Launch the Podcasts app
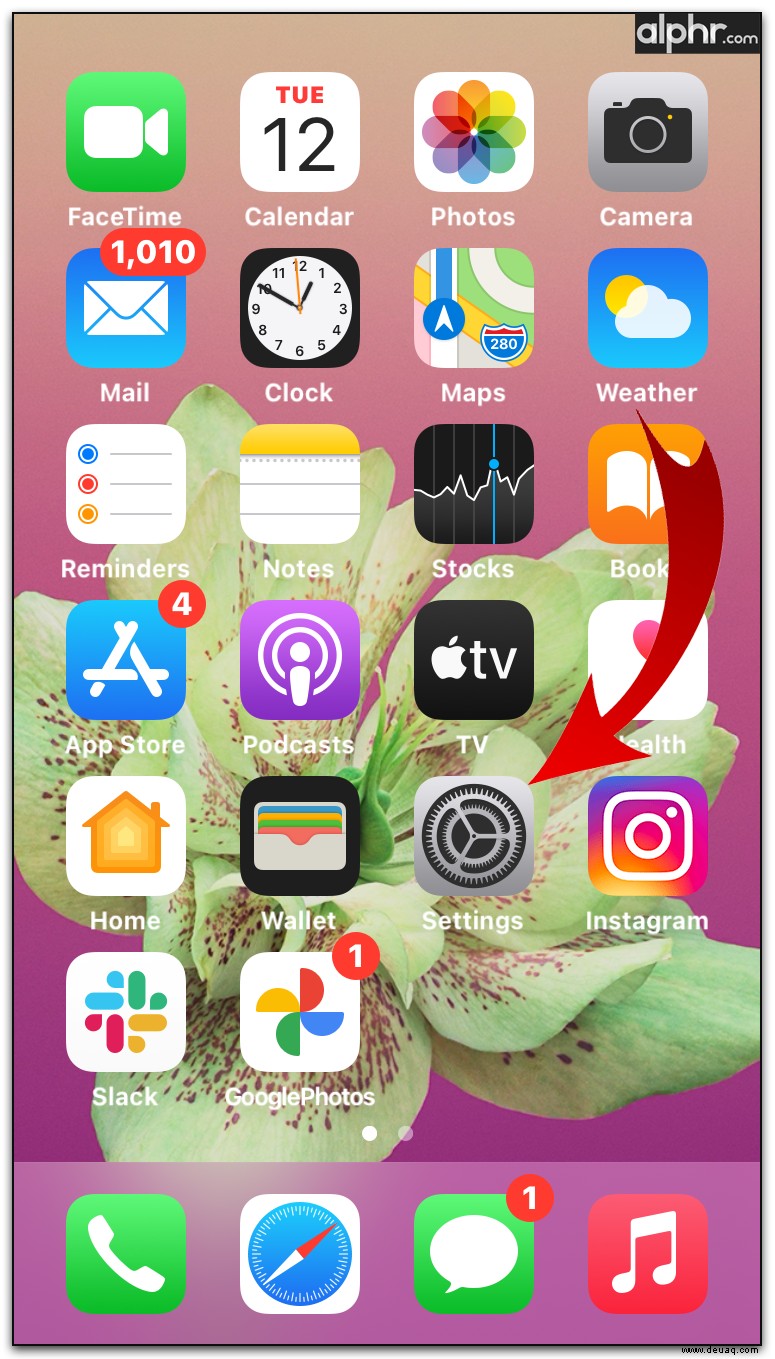This screenshot has height=1359, width=775. (x=300, y=660)
